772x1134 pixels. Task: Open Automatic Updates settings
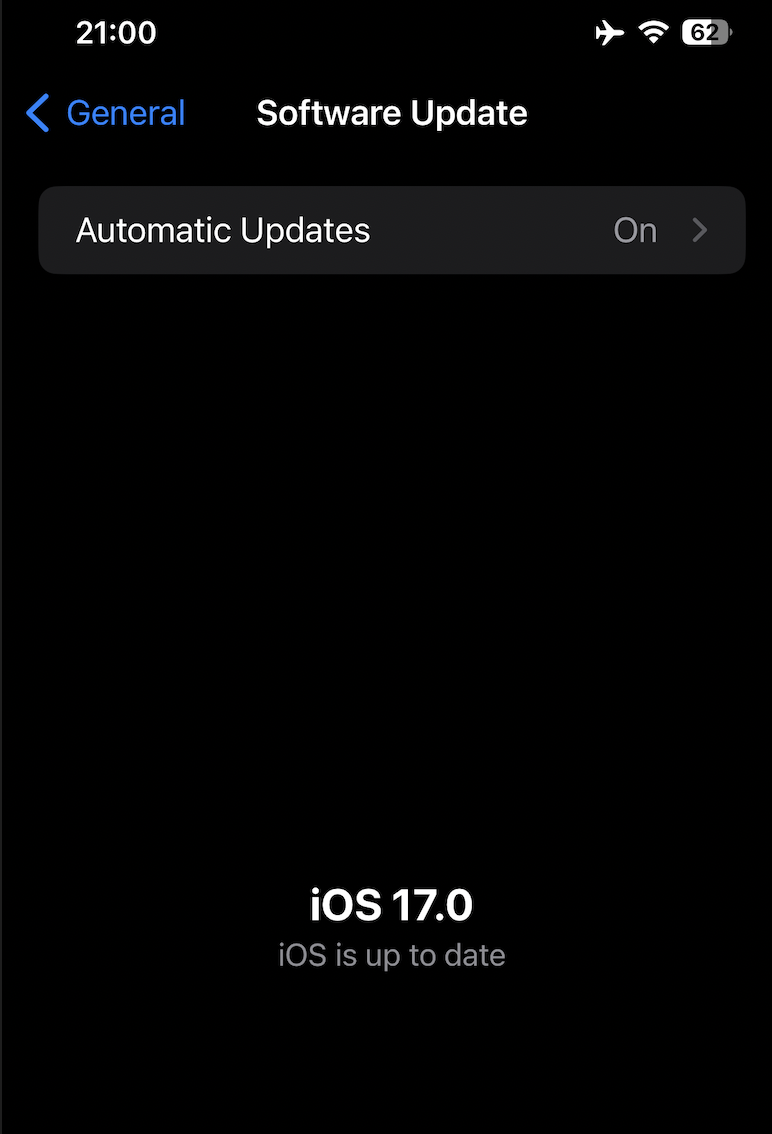391,231
